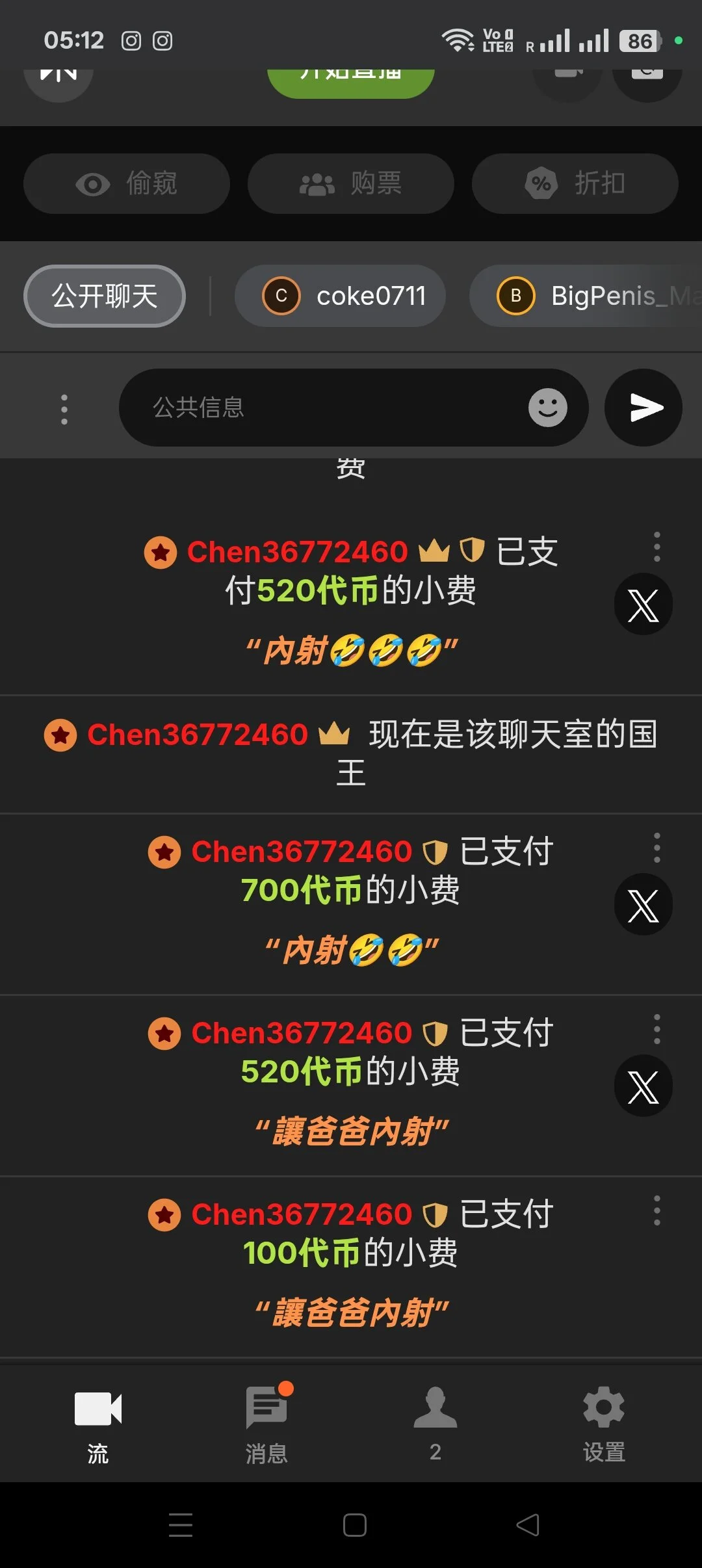Share the 700代币 tip on X

(x=643, y=904)
